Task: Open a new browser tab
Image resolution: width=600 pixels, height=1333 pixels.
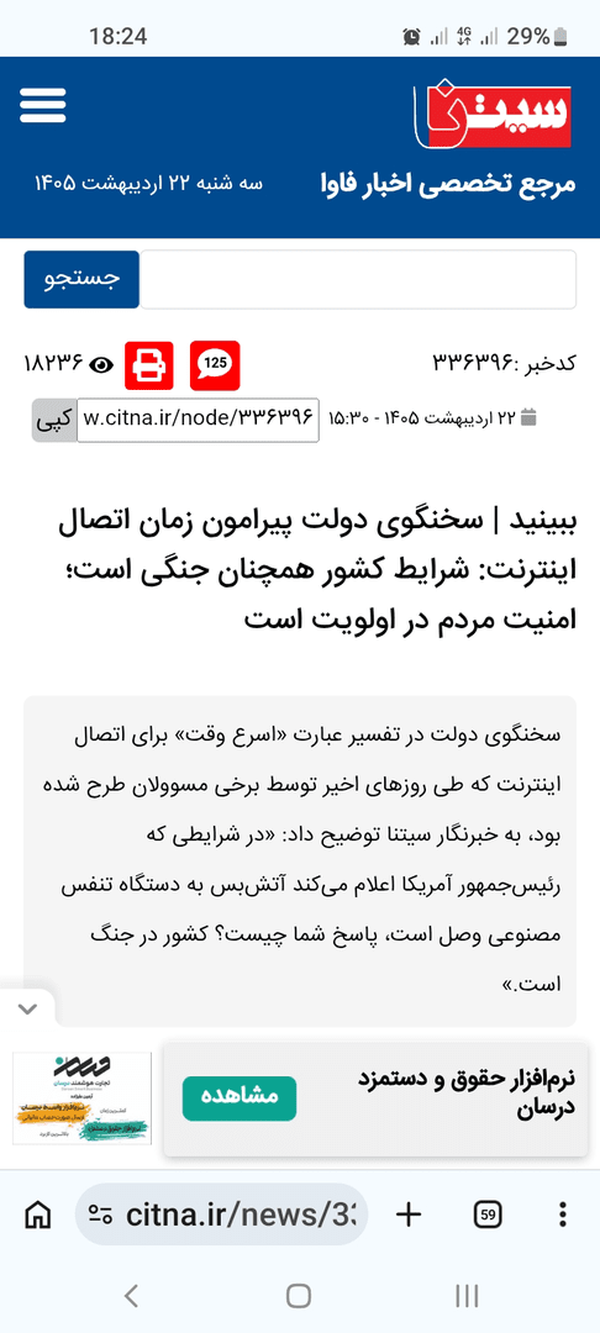Action: [409, 1215]
